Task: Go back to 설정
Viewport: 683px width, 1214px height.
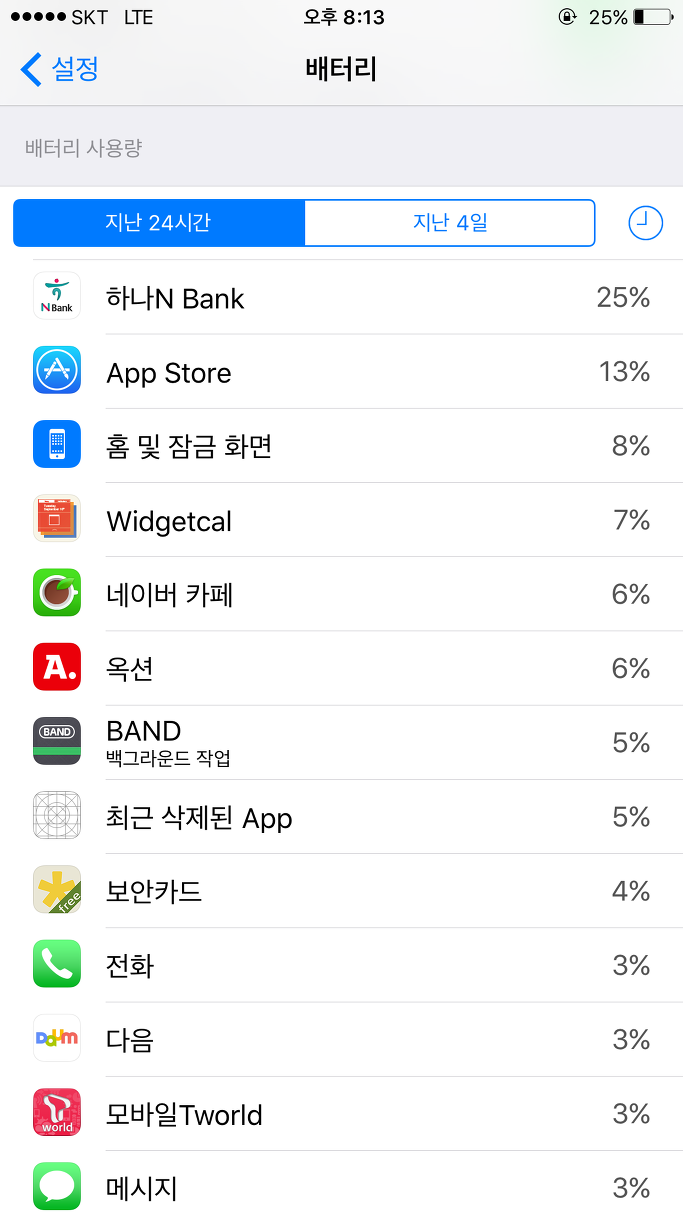Action: pos(60,69)
